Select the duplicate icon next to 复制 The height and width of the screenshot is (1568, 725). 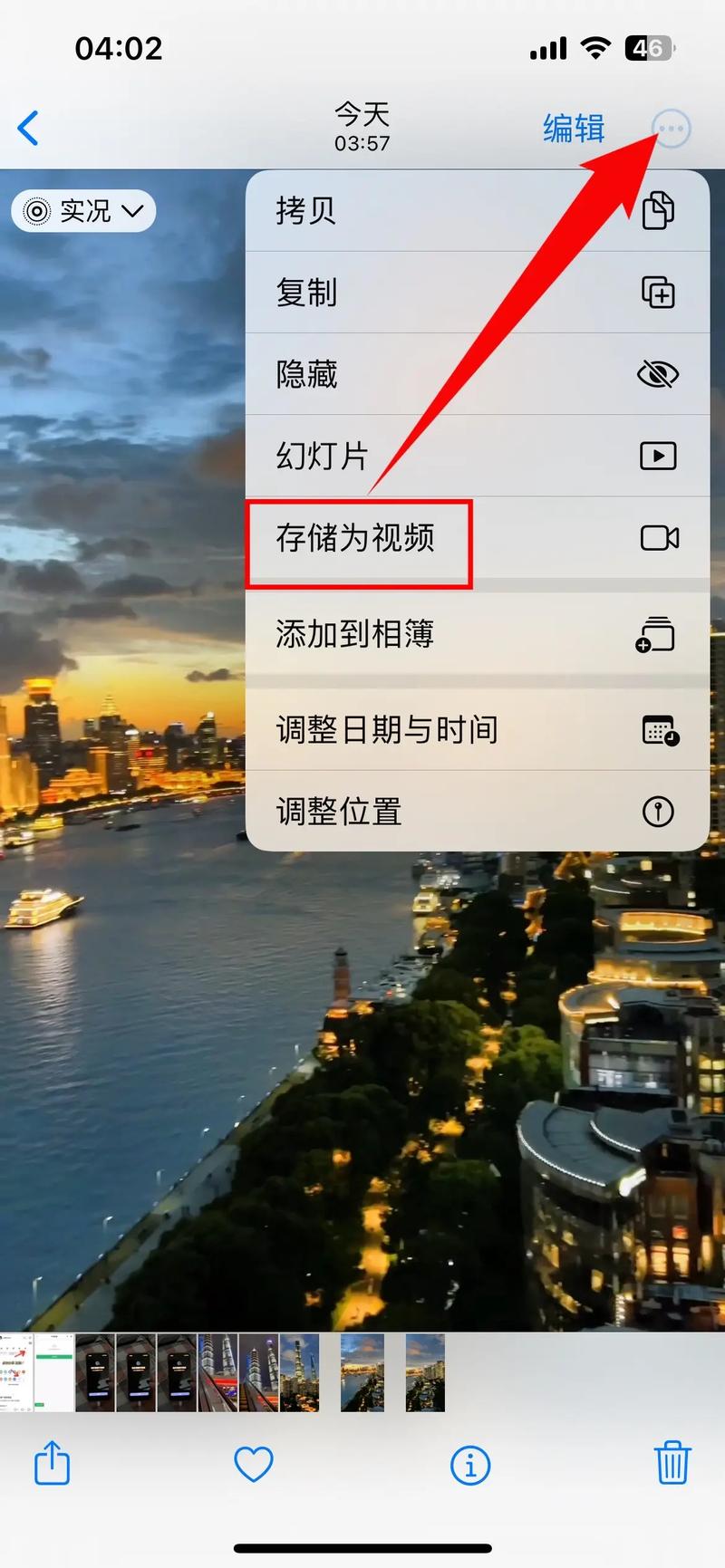tap(660, 293)
